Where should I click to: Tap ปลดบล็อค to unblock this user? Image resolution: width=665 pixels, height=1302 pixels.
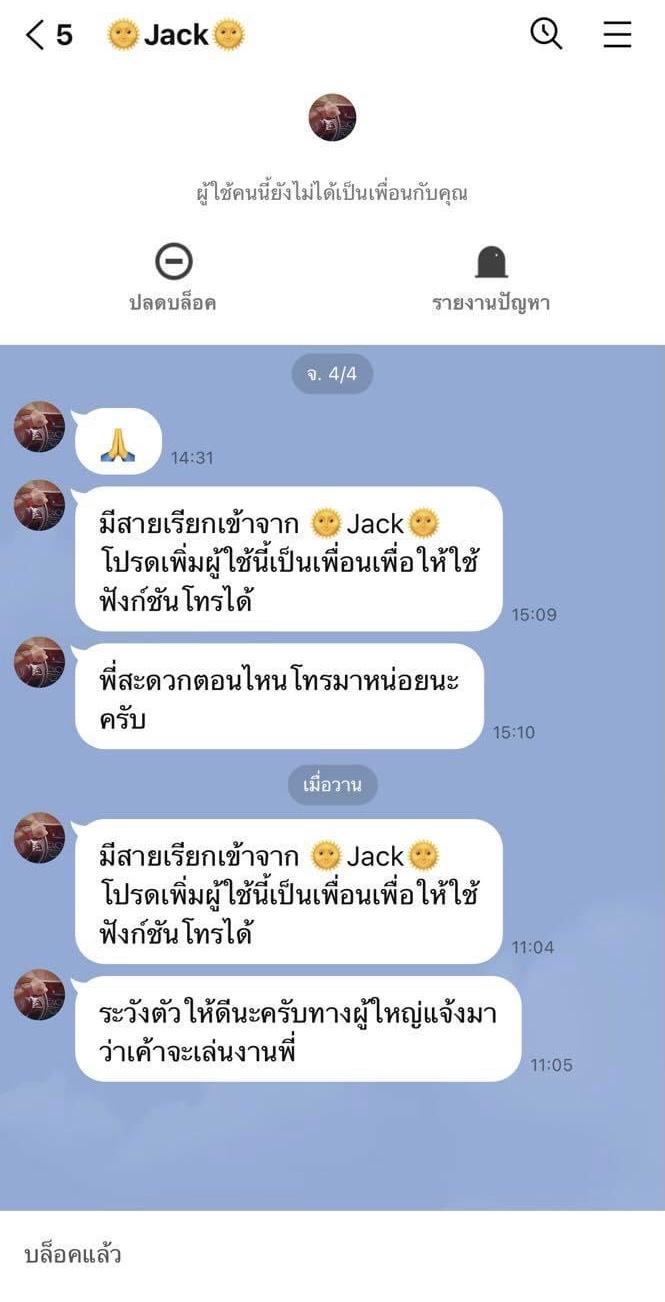[x=173, y=277]
